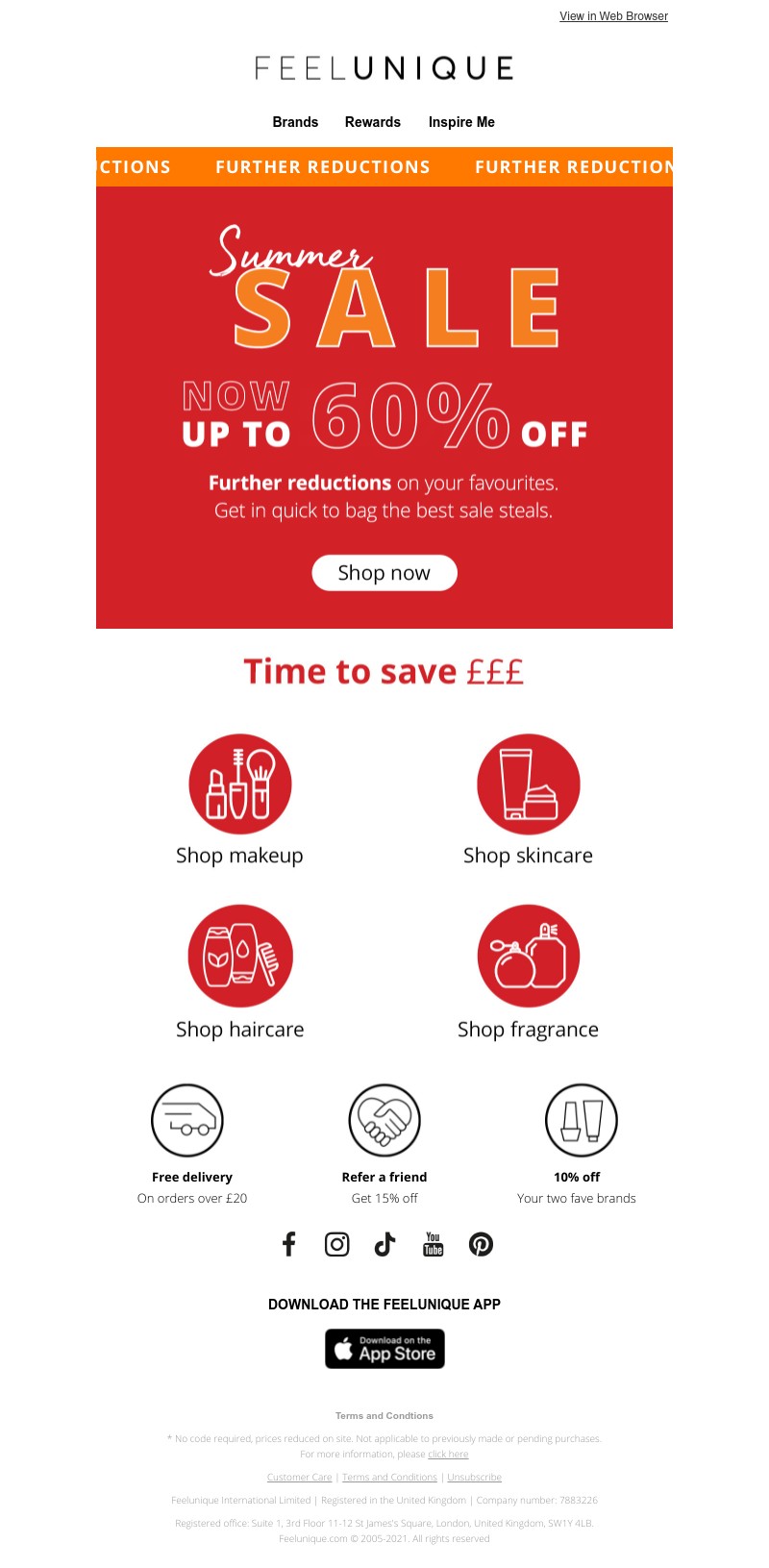769x1568 pixels.
Task: Visit the Facebook page
Action: click(288, 1244)
